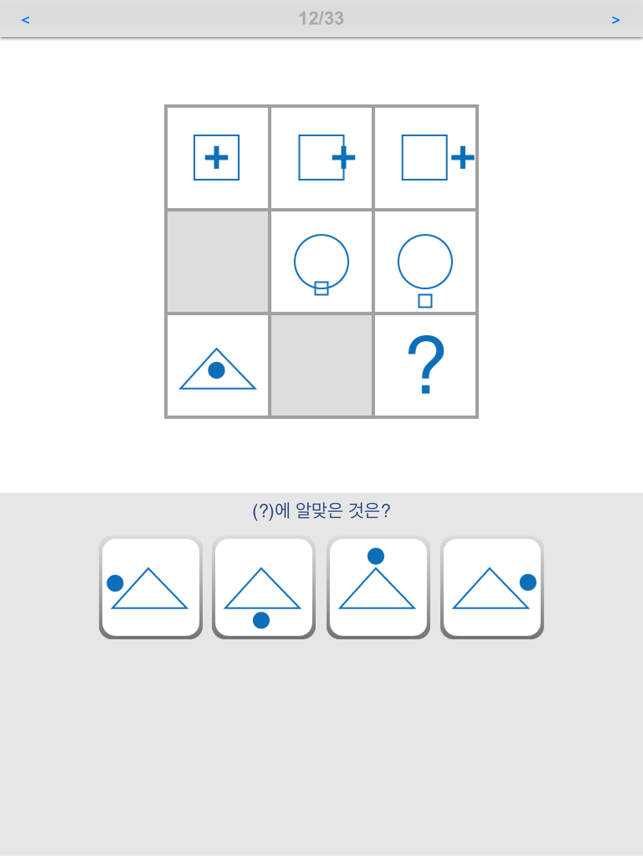This screenshot has width=643, height=857.
Task: Go to the previous question
Action: pos(25,20)
